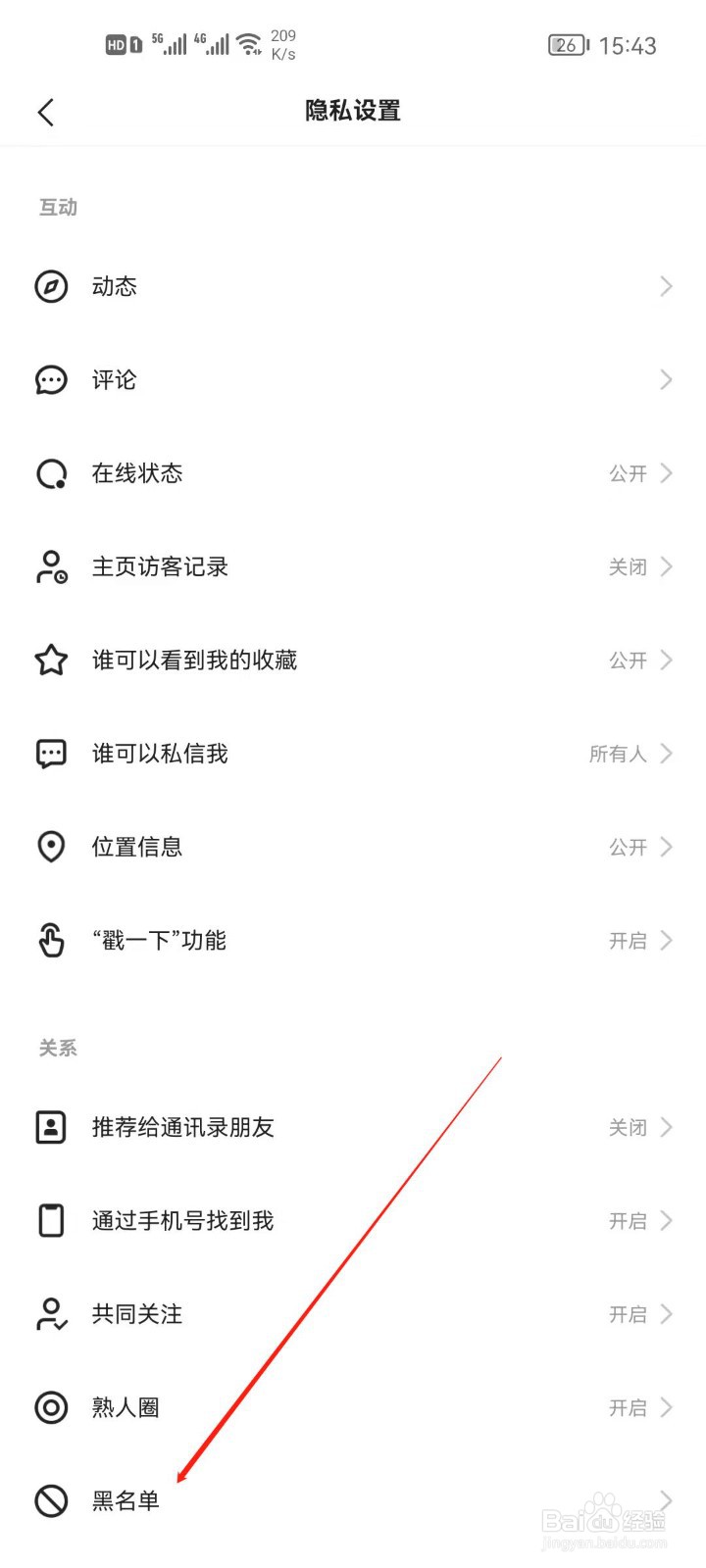Tap the back arrow to leave 隐私设置
Image resolution: width=706 pixels, height=1568 pixels.
click(x=45, y=112)
